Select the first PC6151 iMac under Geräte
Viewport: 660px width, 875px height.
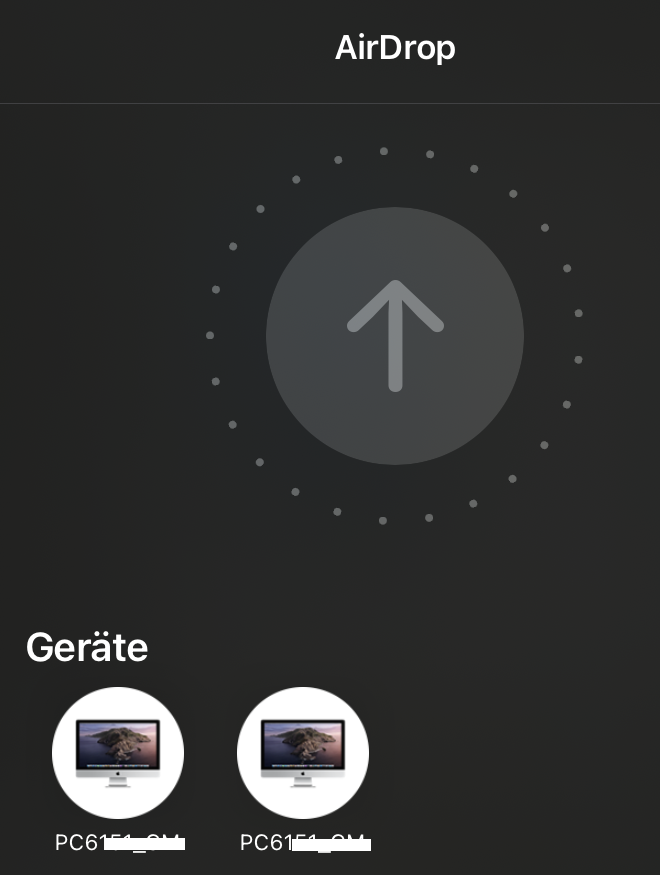[118, 753]
